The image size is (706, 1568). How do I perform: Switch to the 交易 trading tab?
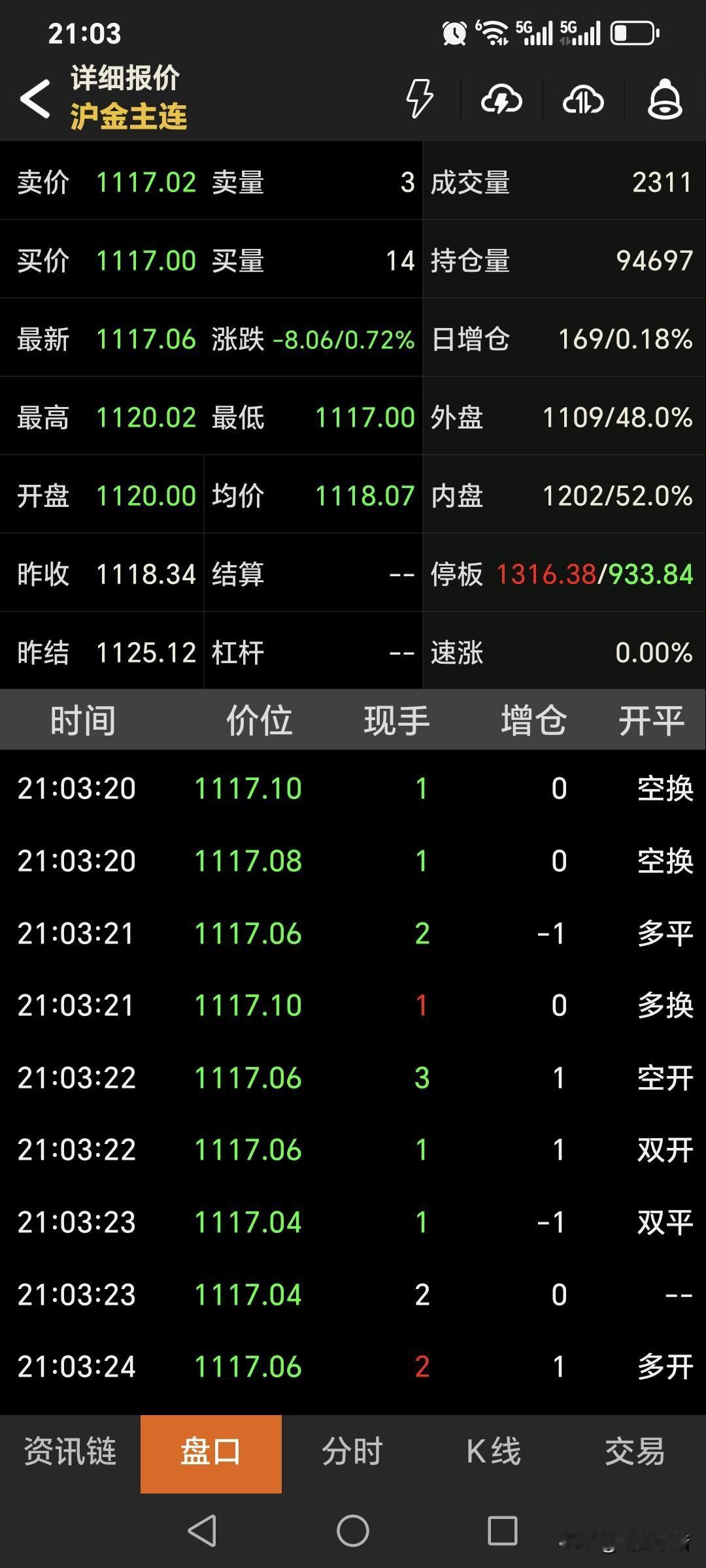pyautogui.click(x=635, y=1453)
